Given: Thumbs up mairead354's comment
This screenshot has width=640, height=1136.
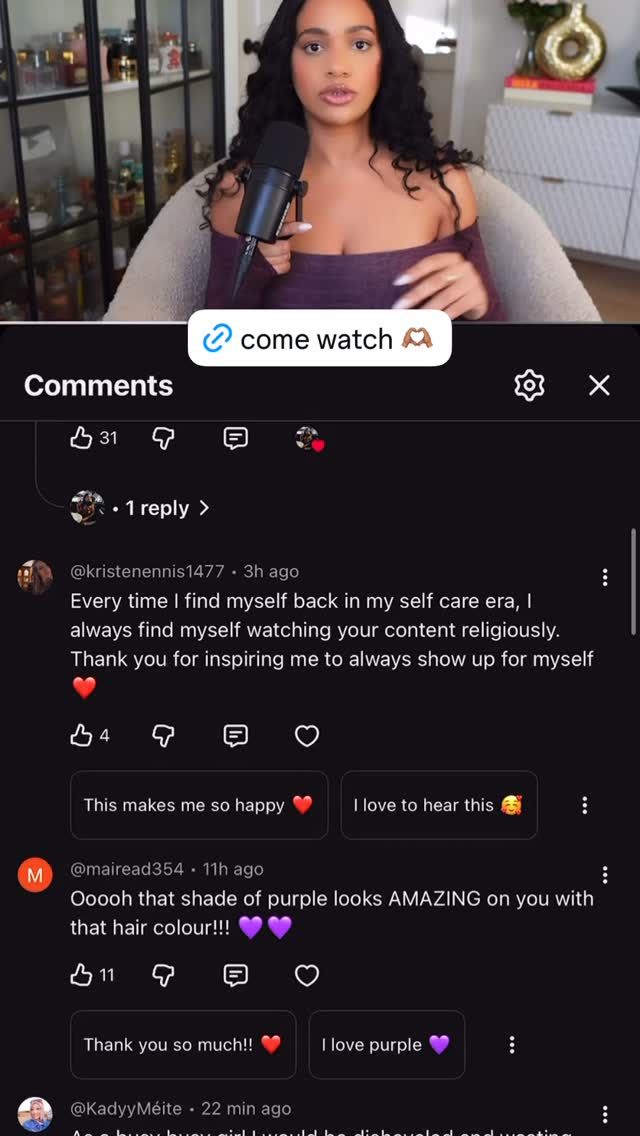Looking at the screenshot, I should [x=82, y=975].
